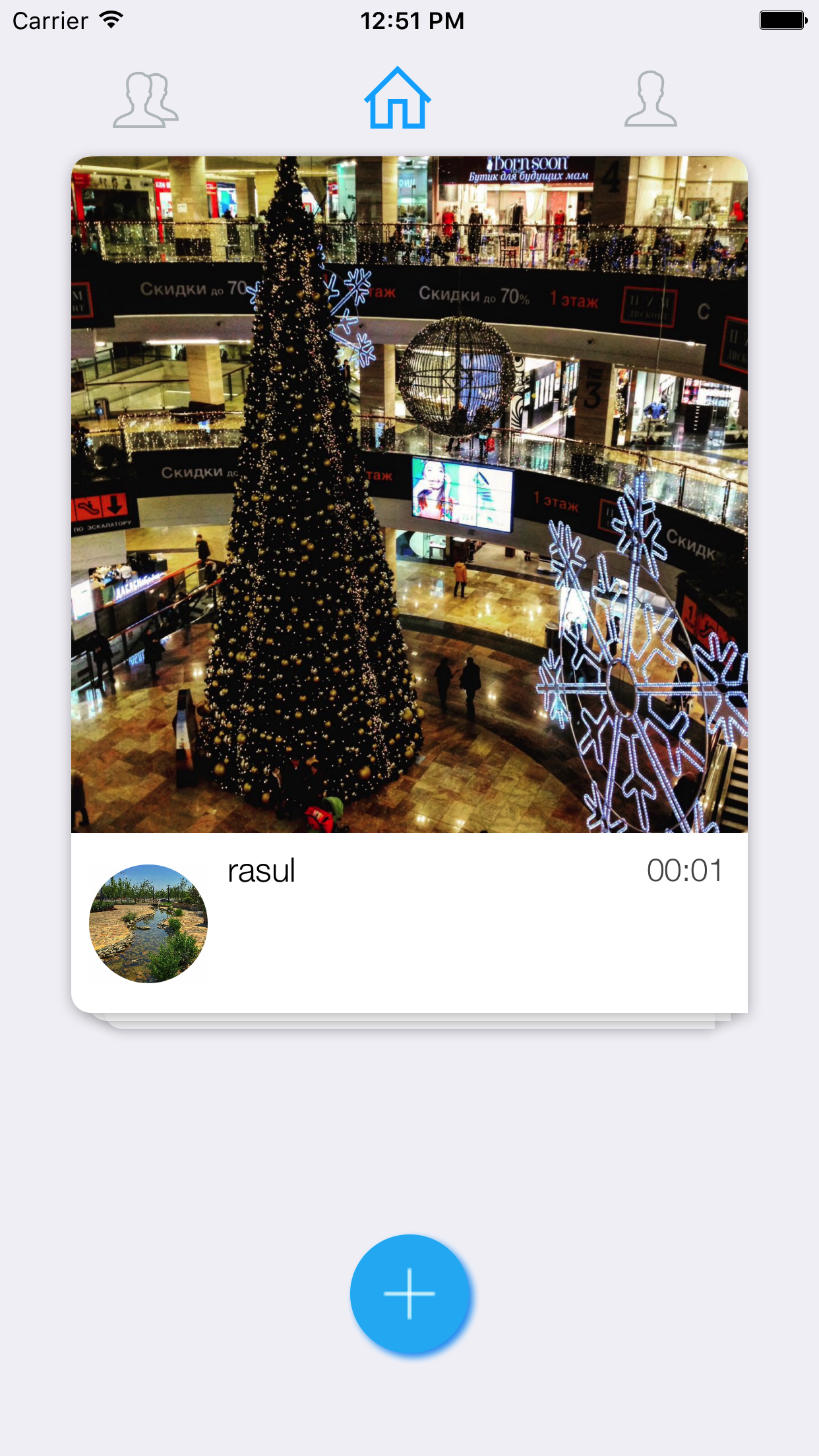Open the profile icon at top right
The image size is (819, 1456).
tap(651, 100)
